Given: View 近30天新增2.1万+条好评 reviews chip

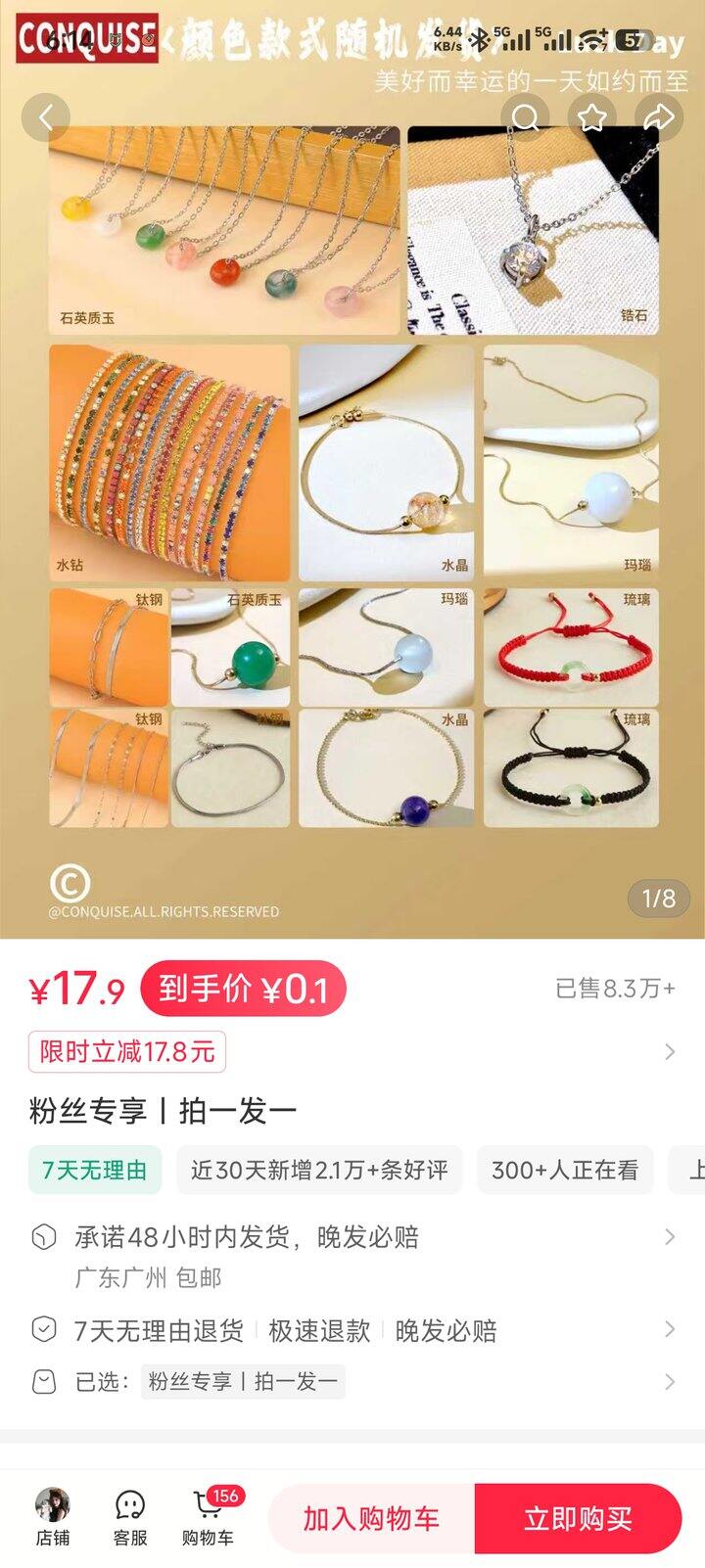Looking at the screenshot, I should [x=319, y=1170].
